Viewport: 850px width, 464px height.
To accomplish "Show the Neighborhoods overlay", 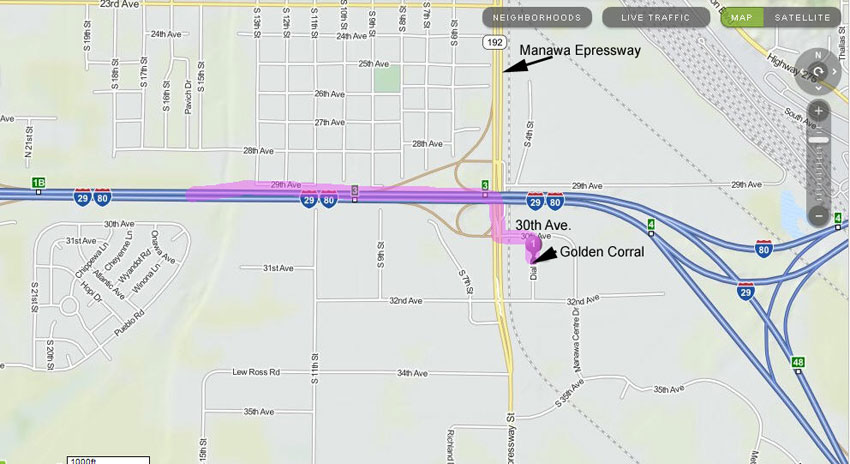I will click(535, 18).
